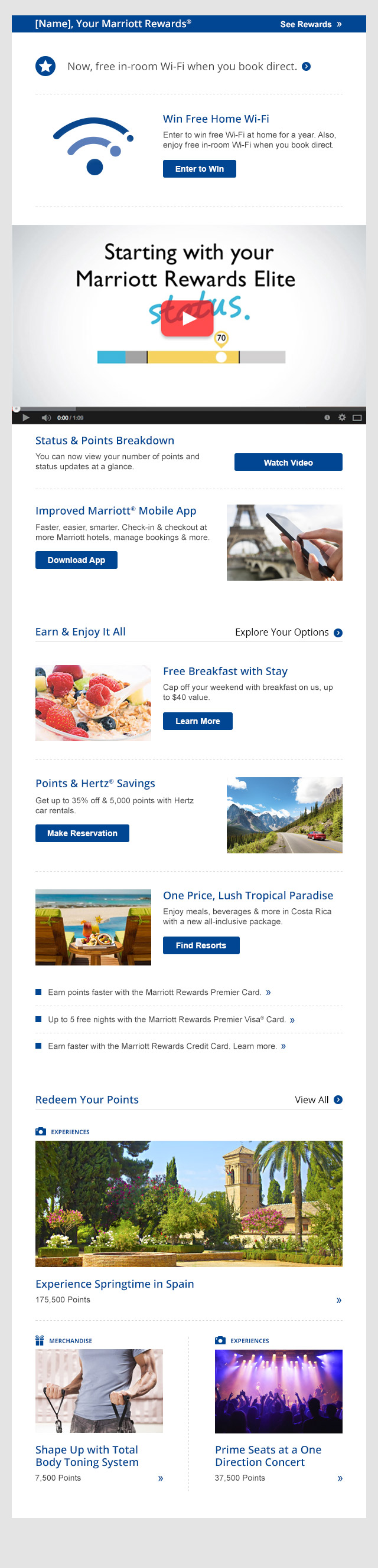
Task: Expand the video to fullscreen
Action: click(x=357, y=418)
